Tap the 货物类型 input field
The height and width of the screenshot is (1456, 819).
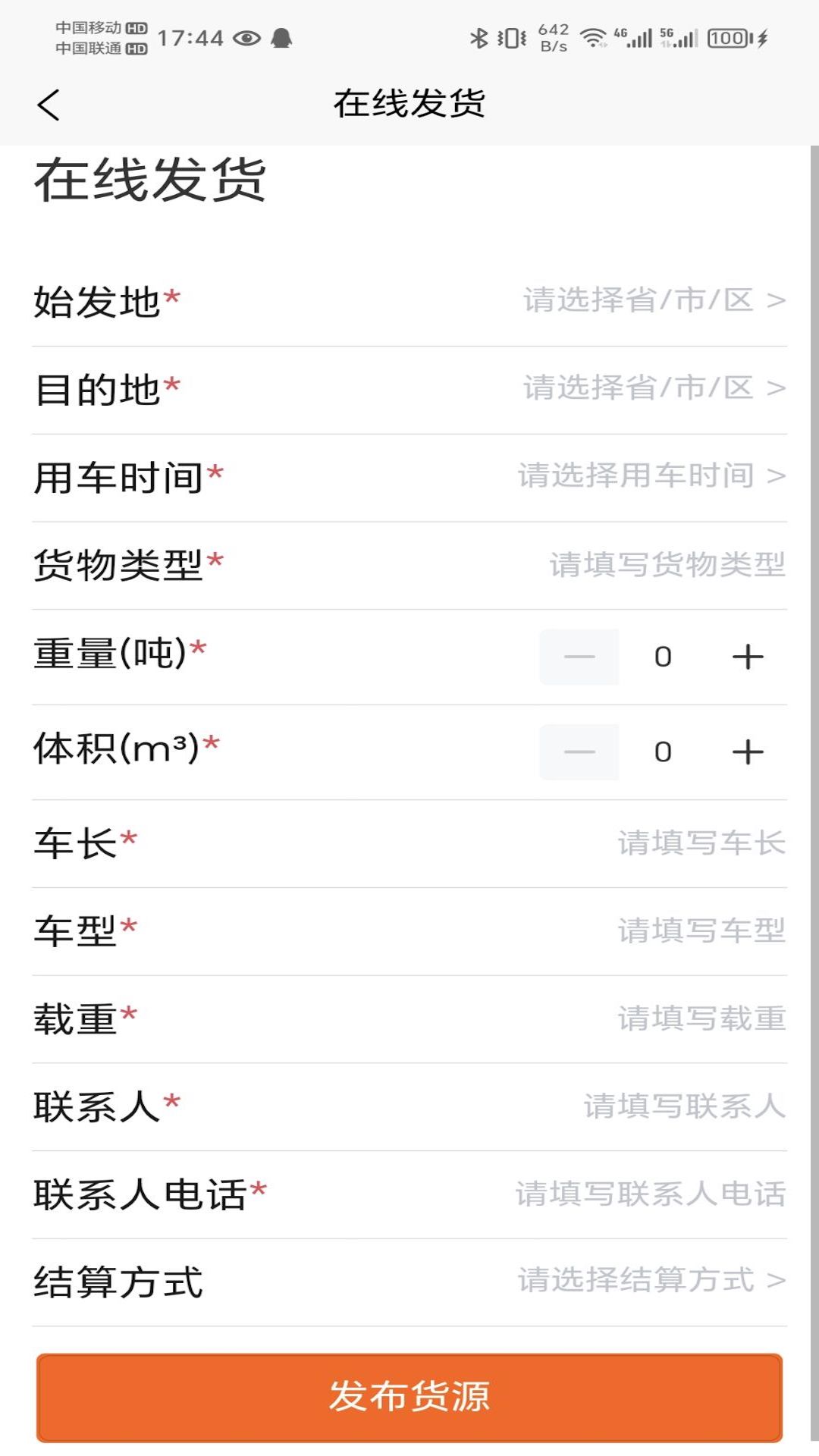click(x=666, y=564)
